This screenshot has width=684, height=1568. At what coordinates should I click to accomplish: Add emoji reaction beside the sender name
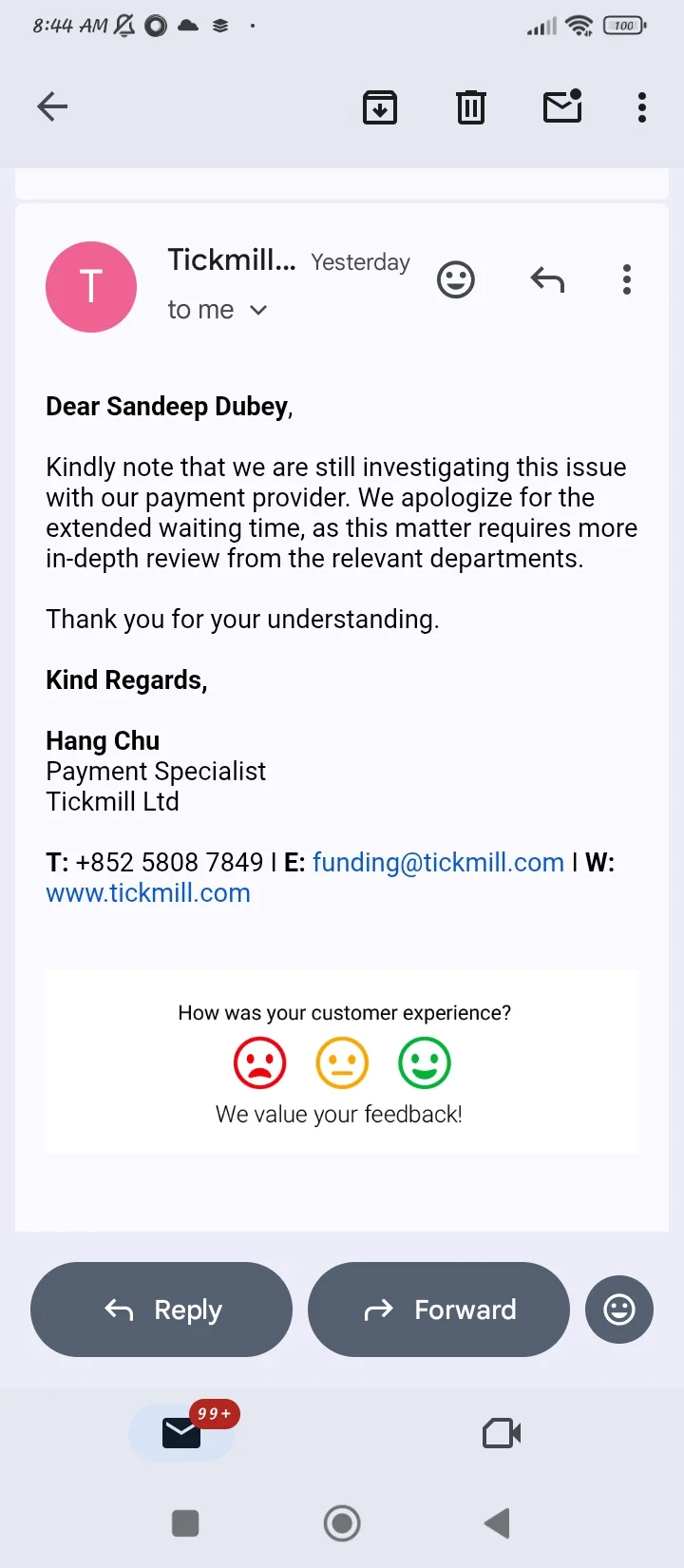click(x=456, y=280)
